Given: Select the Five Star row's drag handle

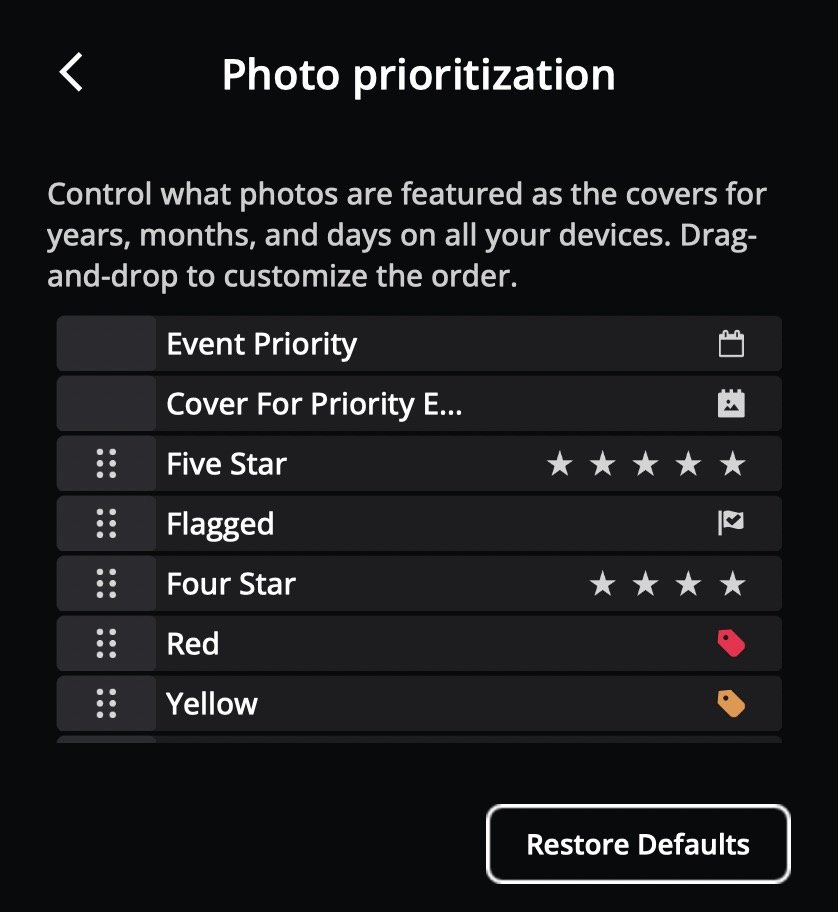Looking at the screenshot, I should (x=107, y=464).
